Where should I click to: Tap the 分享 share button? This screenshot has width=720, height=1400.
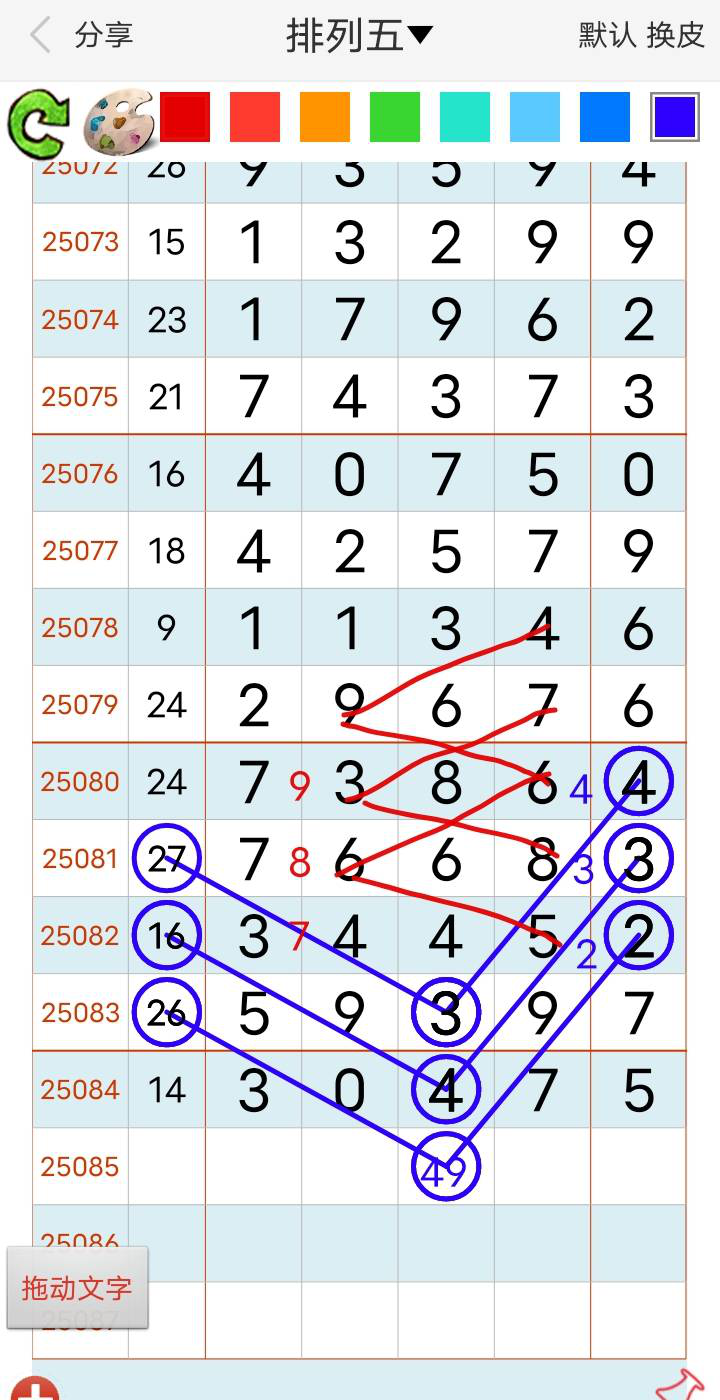click(x=104, y=36)
